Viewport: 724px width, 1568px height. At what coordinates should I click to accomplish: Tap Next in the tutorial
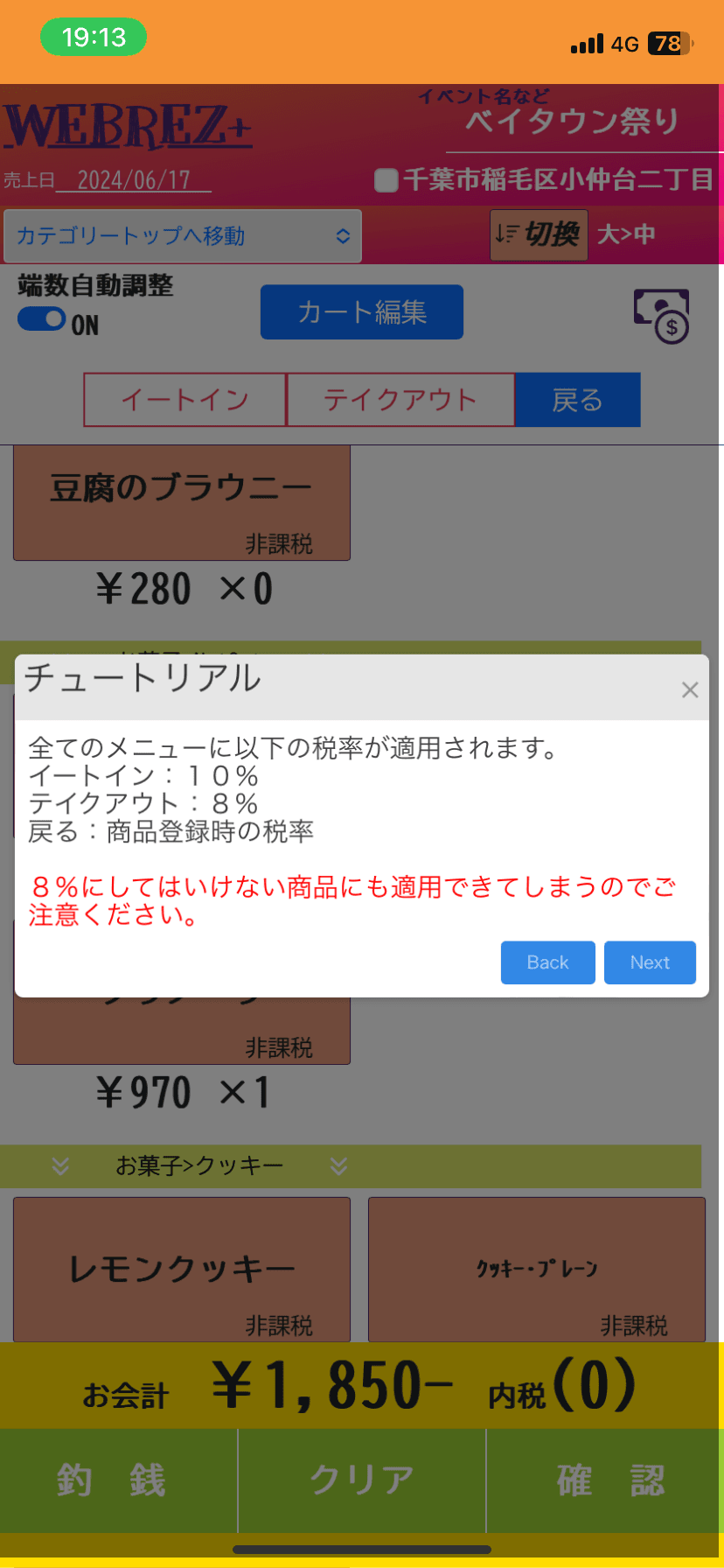coord(650,962)
